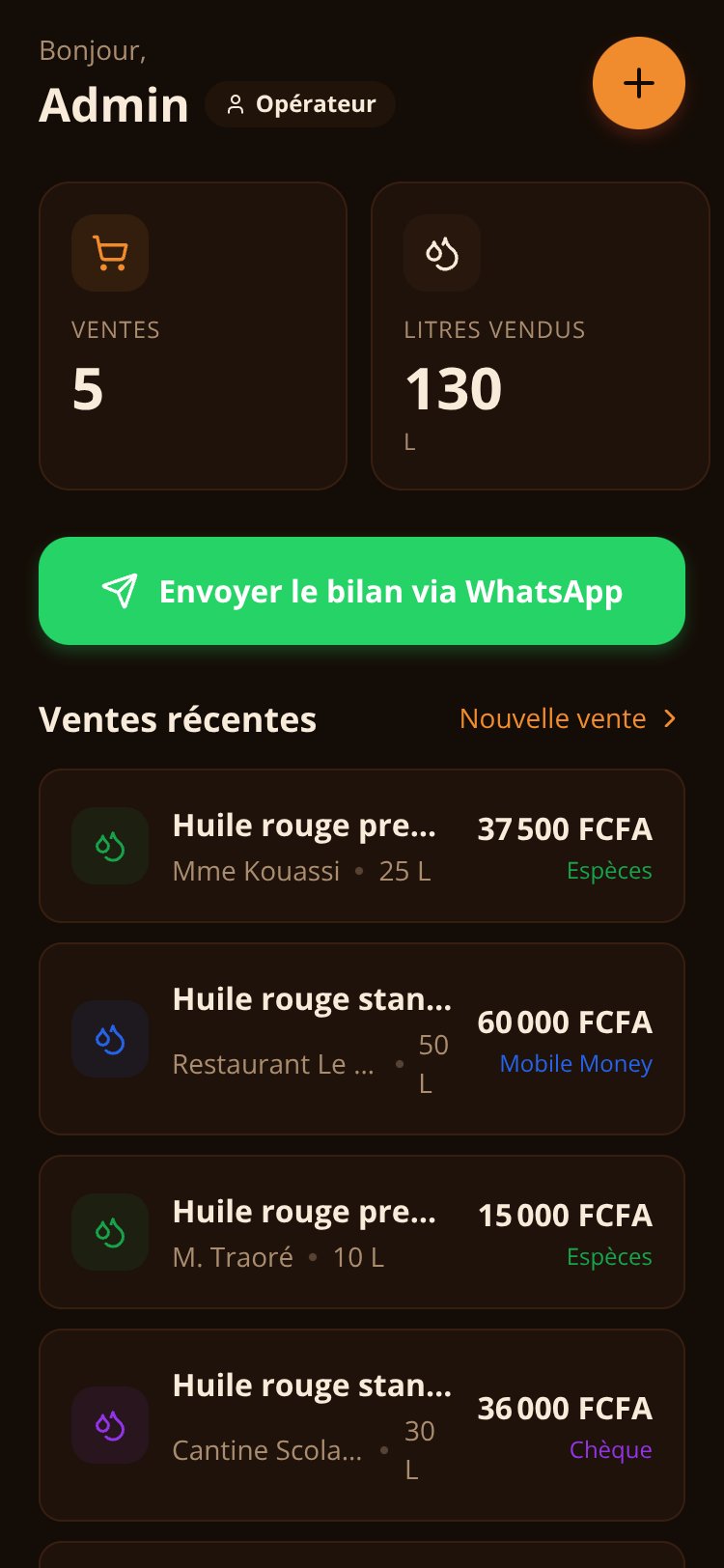The width and height of the screenshot is (724, 1568).
Task: Open the 60 000 FCFA Mobile Money sale
Action: click(x=362, y=1039)
